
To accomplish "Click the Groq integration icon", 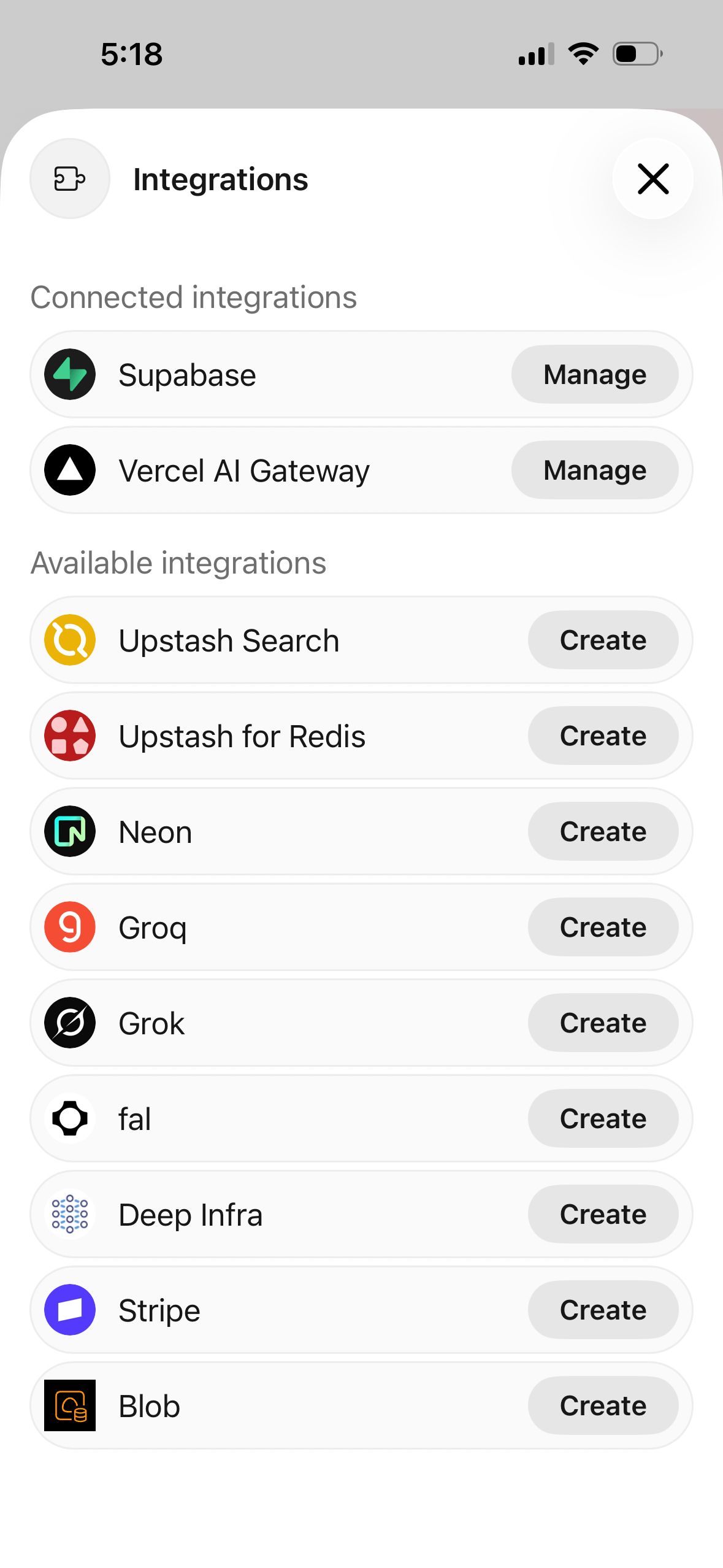I will click(69, 927).
